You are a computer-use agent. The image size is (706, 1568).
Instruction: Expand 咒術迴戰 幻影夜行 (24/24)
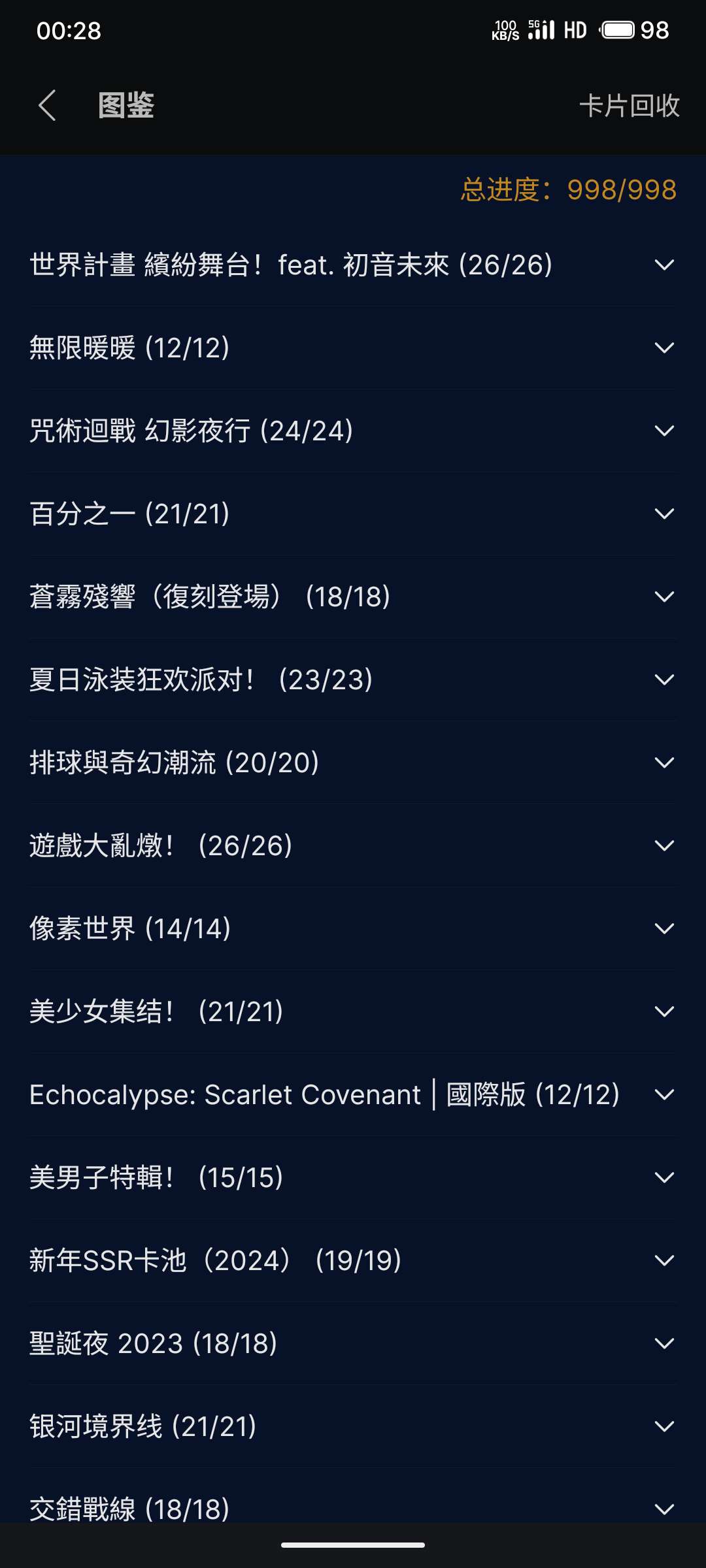click(x=664, y=431)
